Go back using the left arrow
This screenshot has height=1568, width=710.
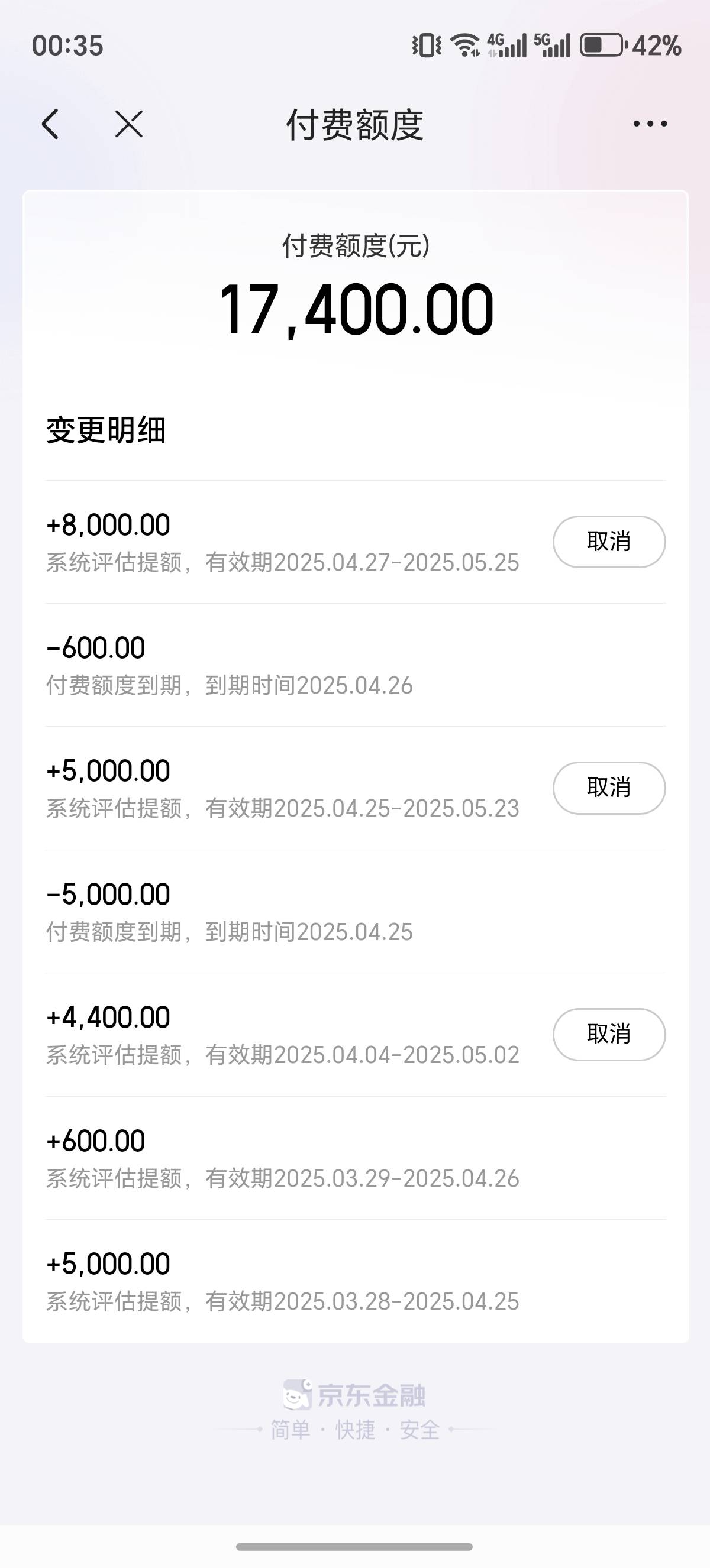pos(50,124)
